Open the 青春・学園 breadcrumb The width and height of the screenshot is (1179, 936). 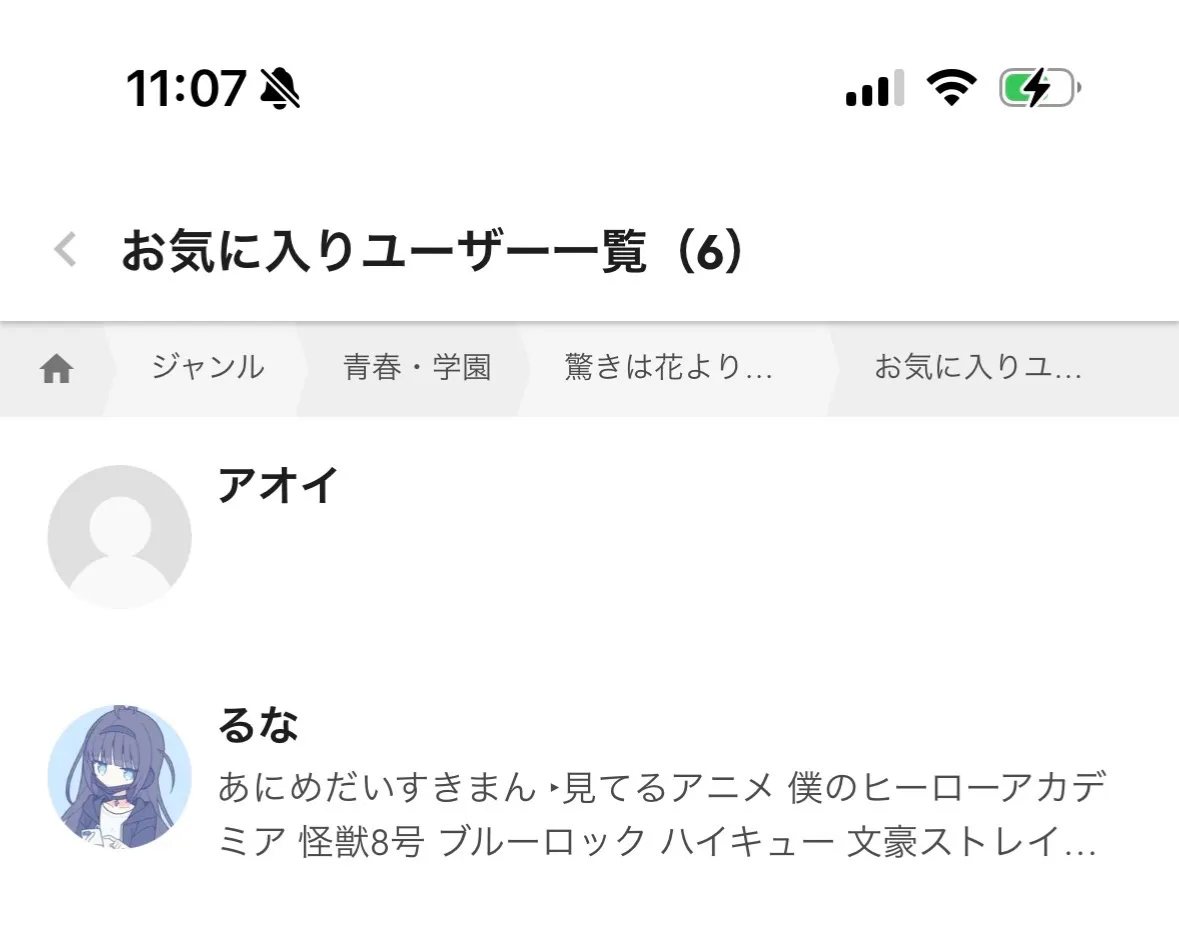coord(417,368)
